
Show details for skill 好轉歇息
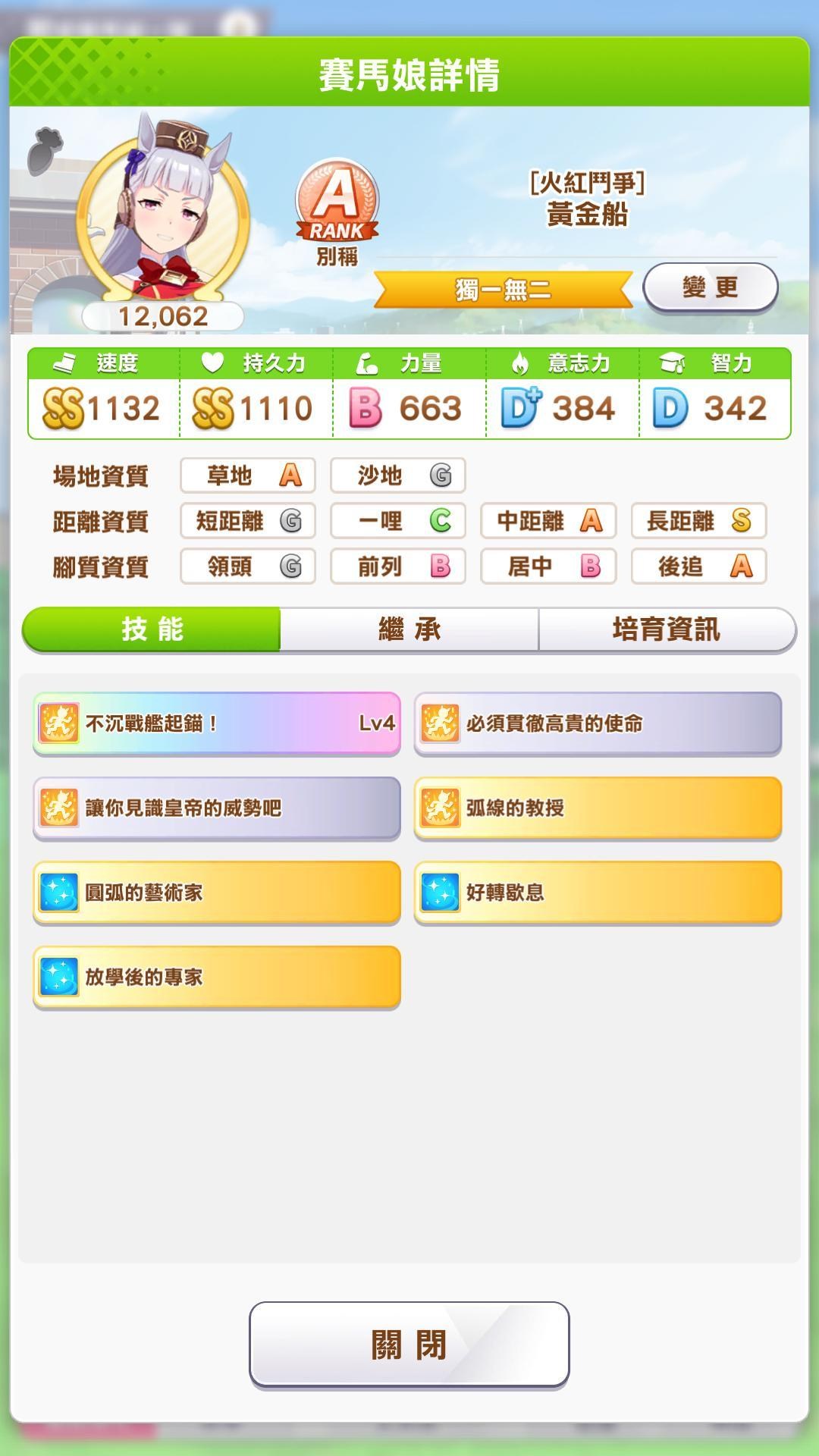[x=598, y=893]
